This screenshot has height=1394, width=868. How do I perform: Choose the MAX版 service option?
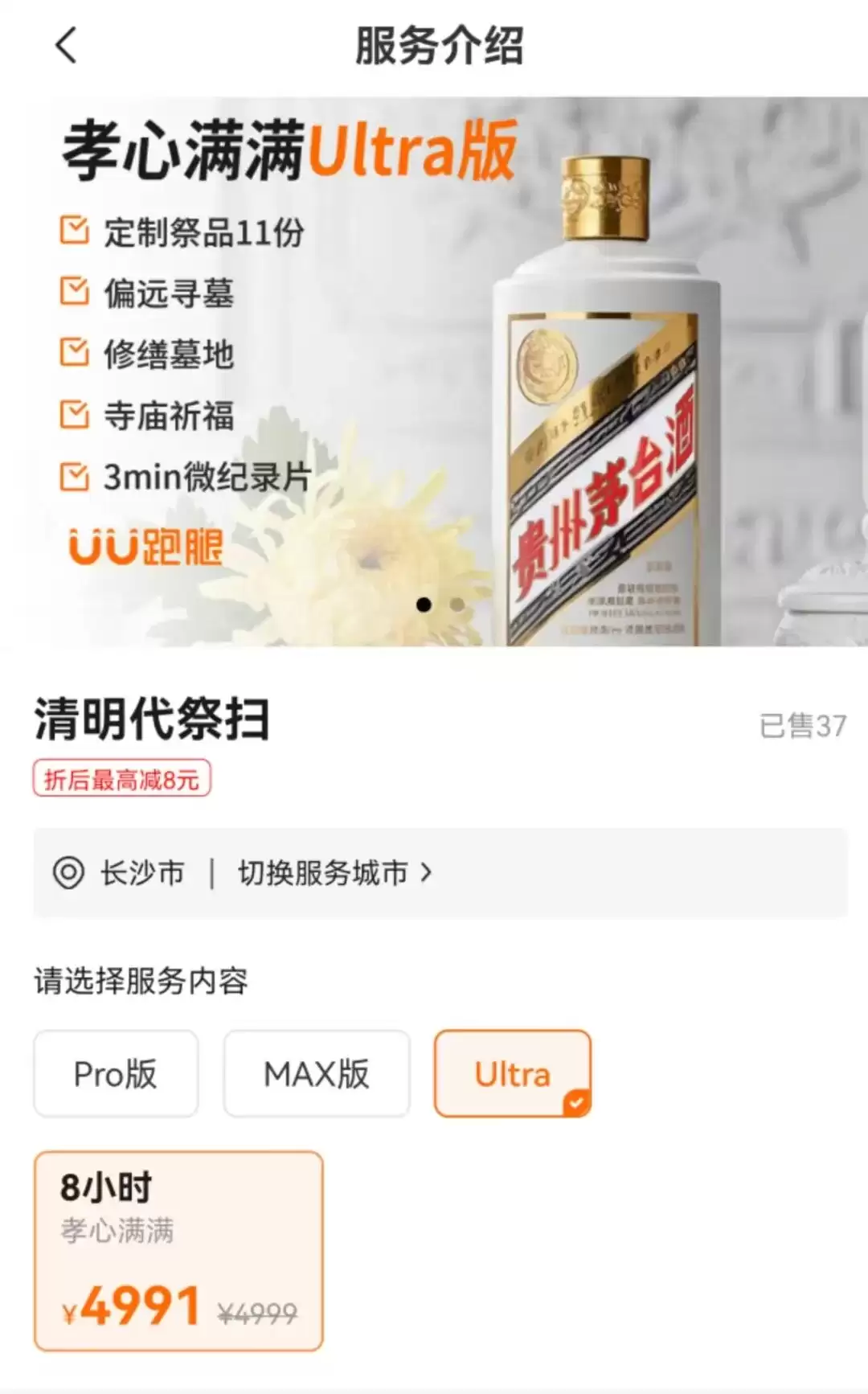(317, 1073)
